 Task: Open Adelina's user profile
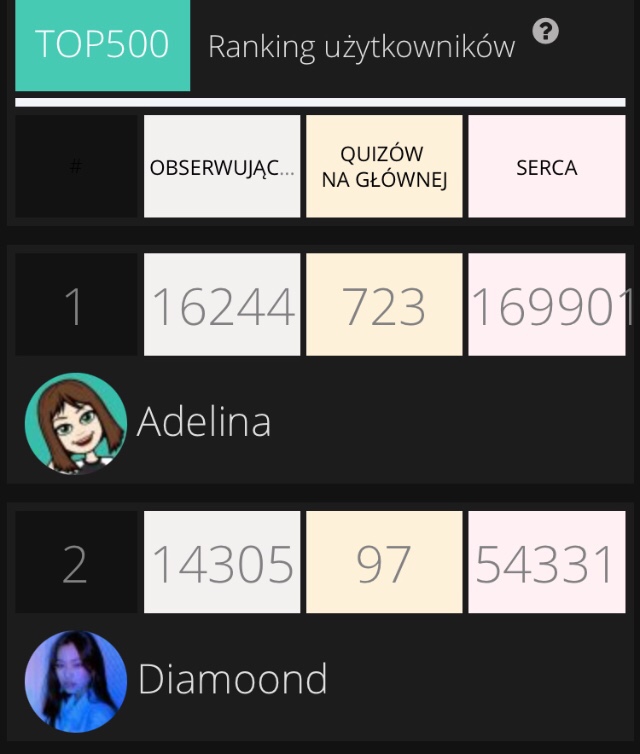pos(204,422)
